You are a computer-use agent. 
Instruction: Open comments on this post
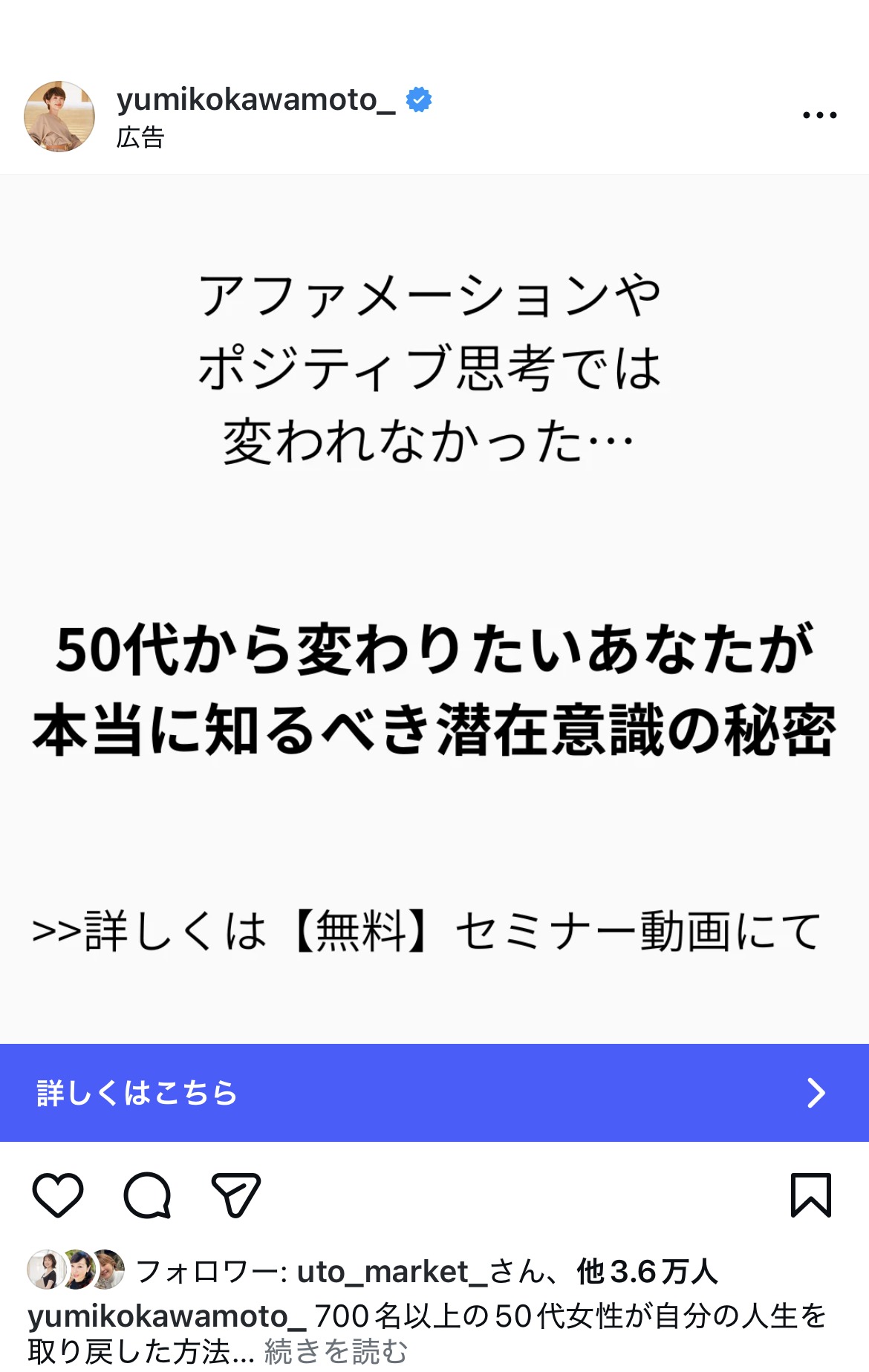click(147, 1195)
